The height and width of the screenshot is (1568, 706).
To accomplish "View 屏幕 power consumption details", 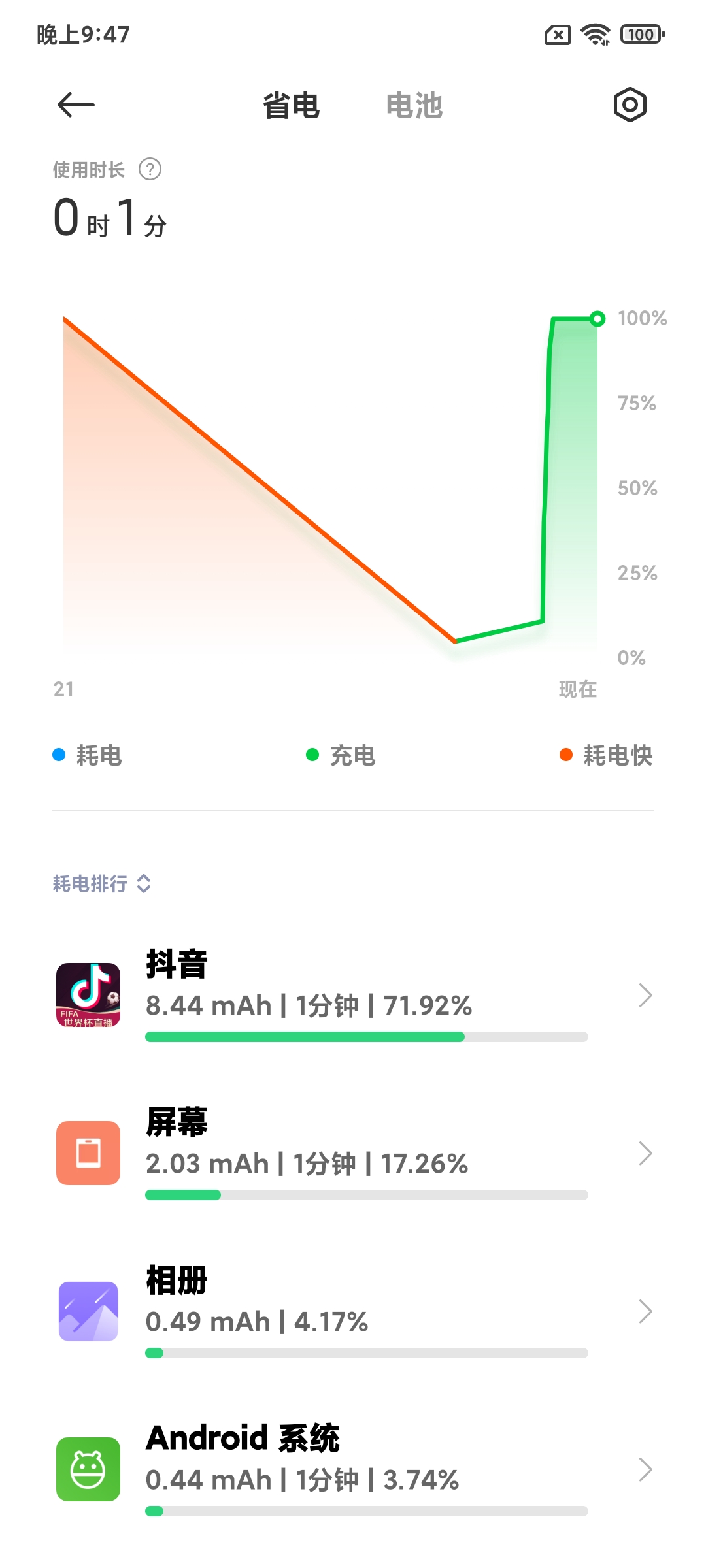I will (x=353, y=1153).
